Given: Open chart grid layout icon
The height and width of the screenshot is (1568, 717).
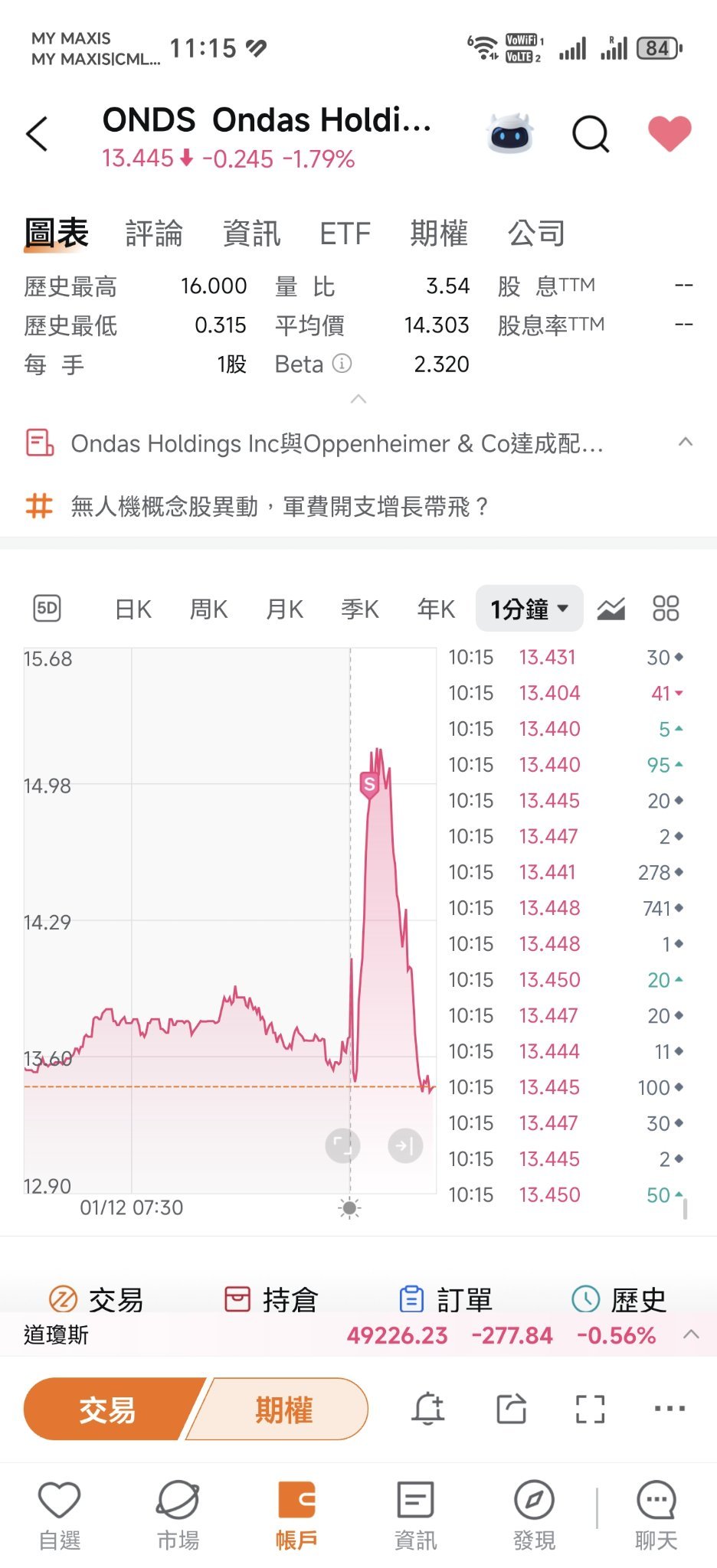Looking at the screenshot, I should point(666,609).
